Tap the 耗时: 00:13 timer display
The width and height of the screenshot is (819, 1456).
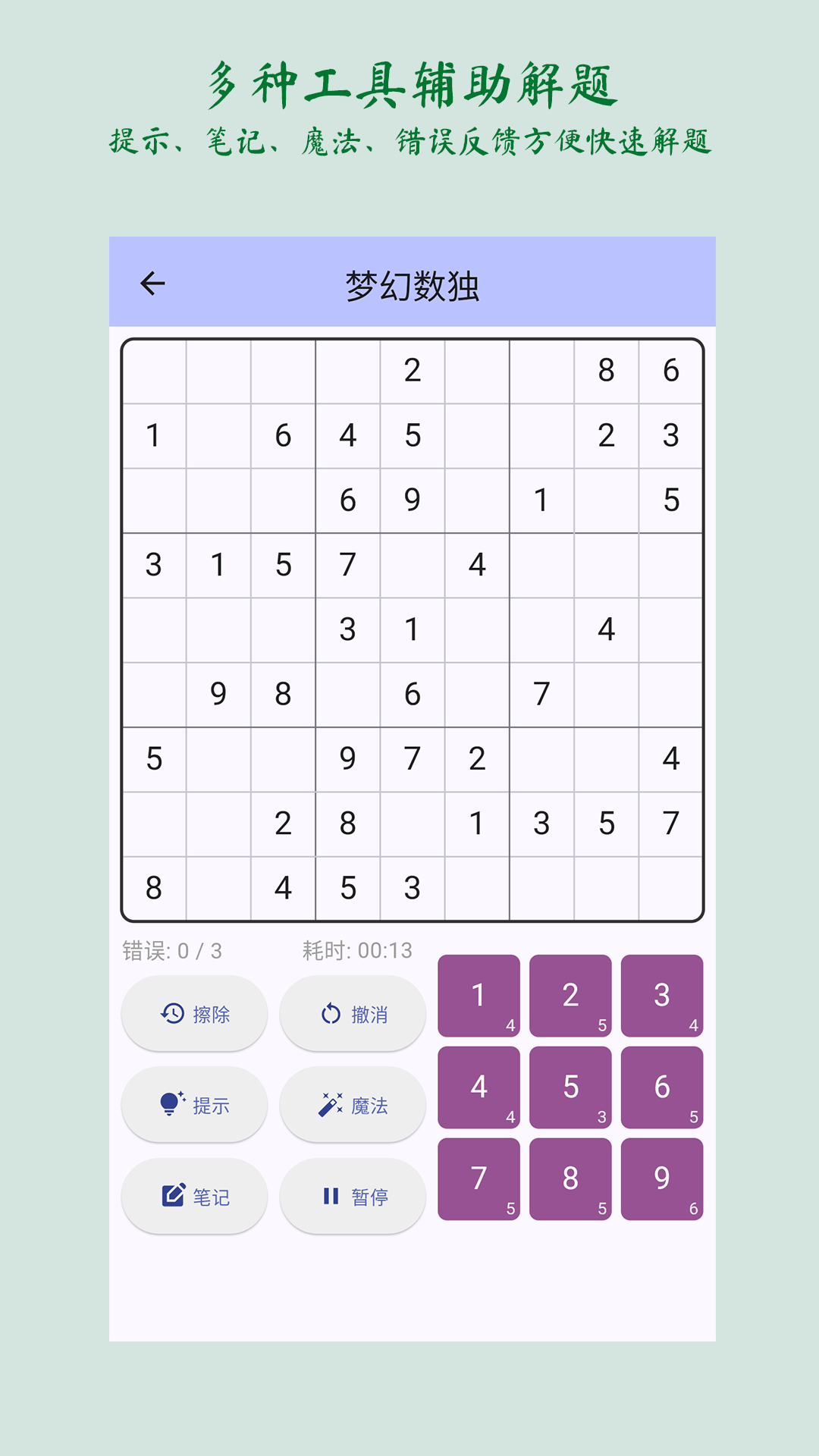356,949
